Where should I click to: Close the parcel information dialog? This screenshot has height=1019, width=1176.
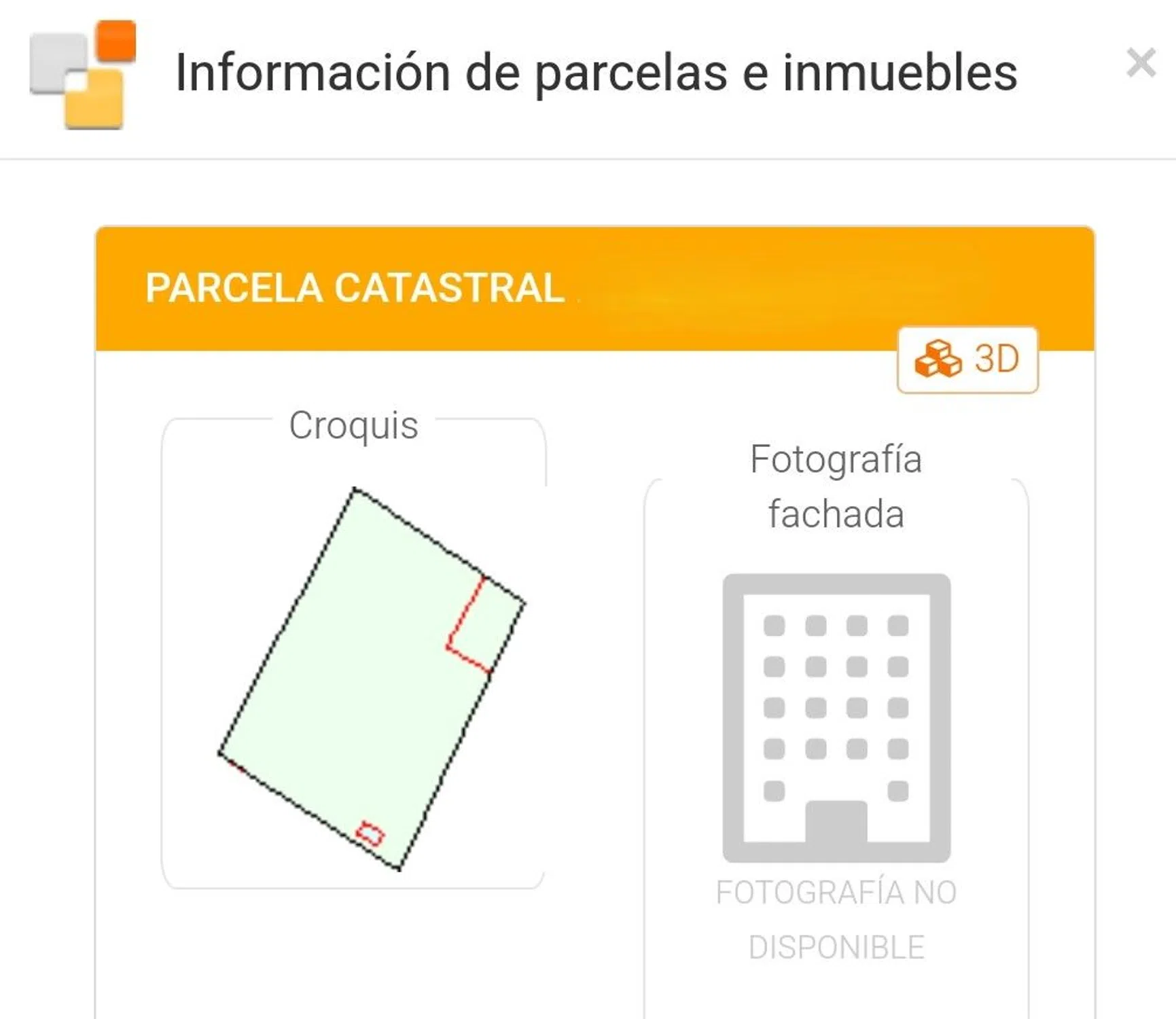[x=1141, y=63]
